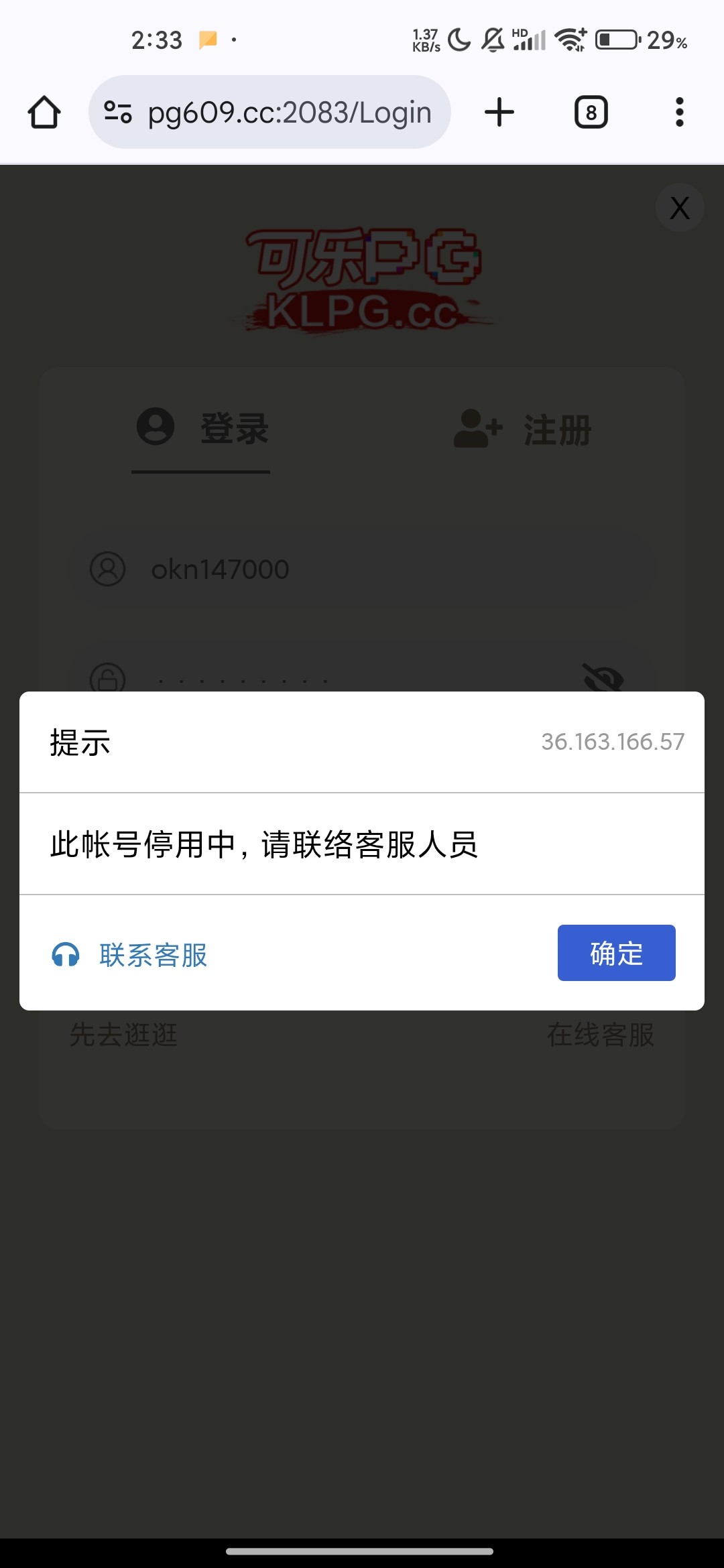Viewport: 724px width, 1568px height.
Task: Click the padlock icon on the password field
Action: point(107,679)
